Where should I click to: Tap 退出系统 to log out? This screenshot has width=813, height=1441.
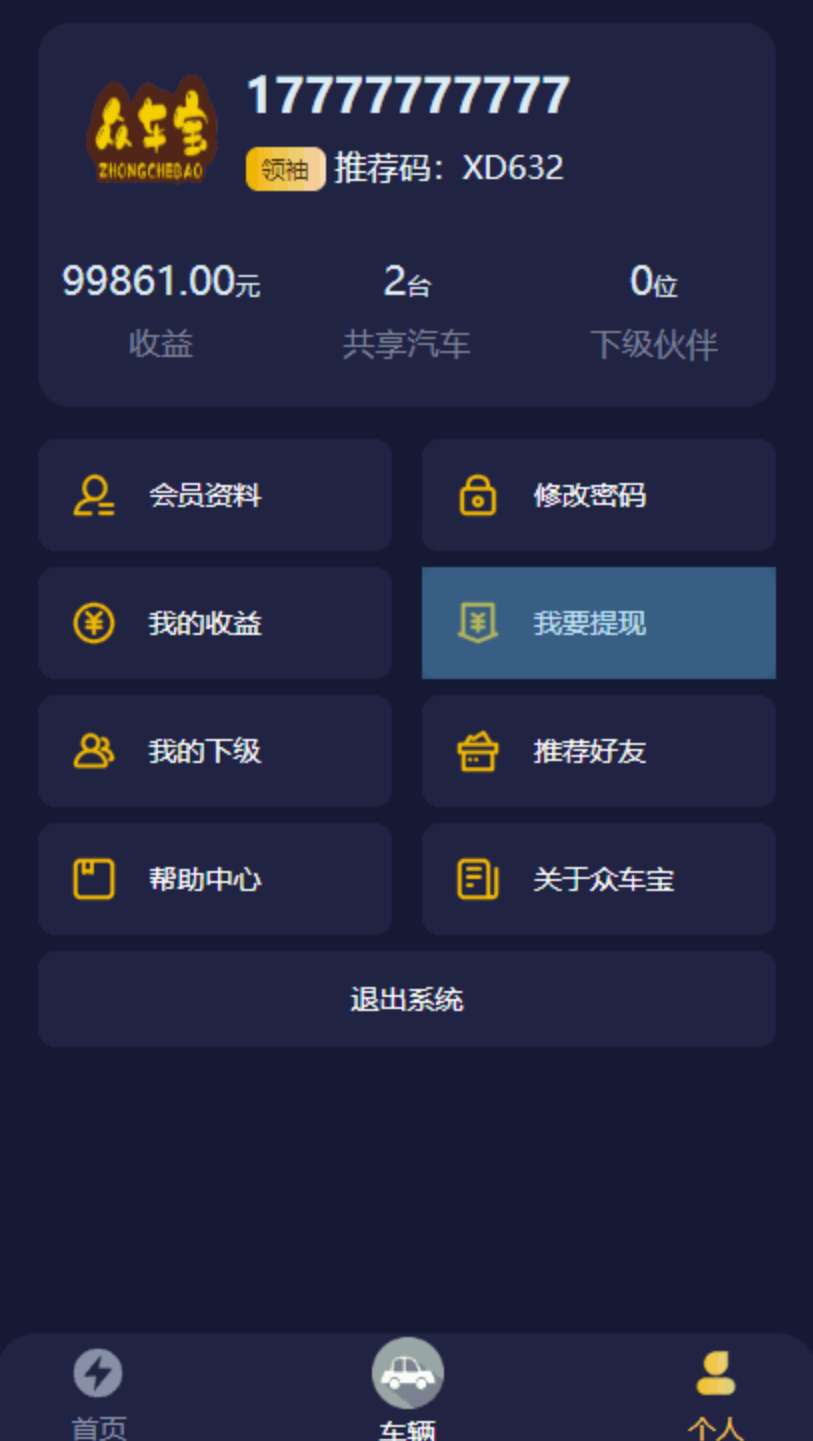point(406,999)
